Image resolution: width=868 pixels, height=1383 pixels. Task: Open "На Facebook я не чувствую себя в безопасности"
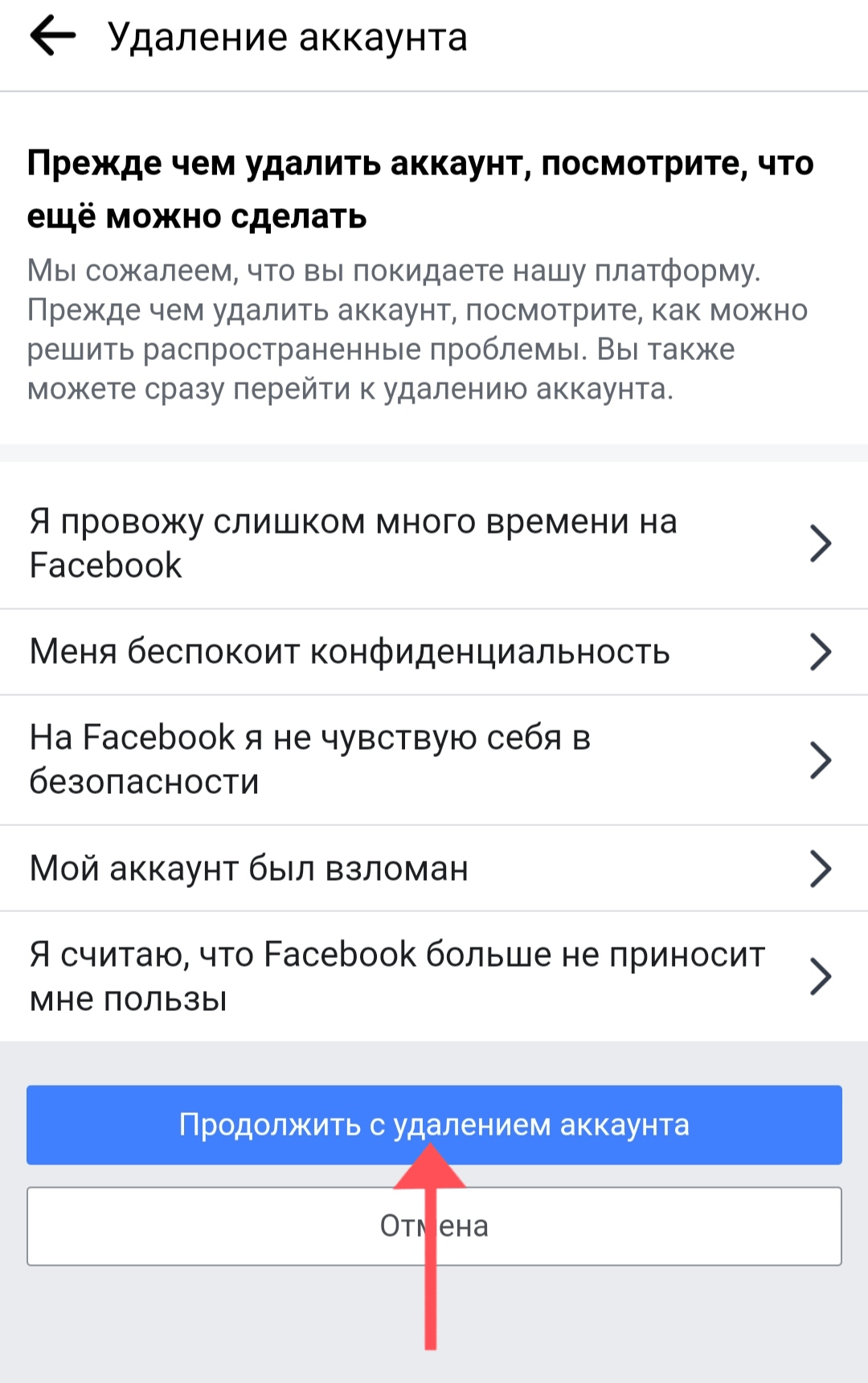tap(432, 759)
